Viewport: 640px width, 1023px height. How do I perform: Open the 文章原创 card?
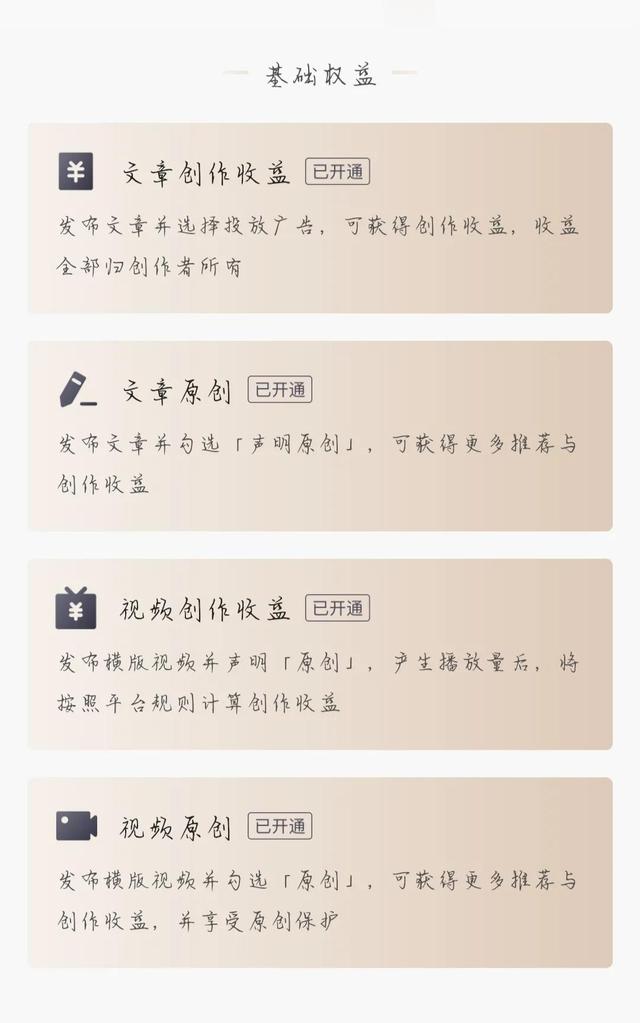coord(320,436)
